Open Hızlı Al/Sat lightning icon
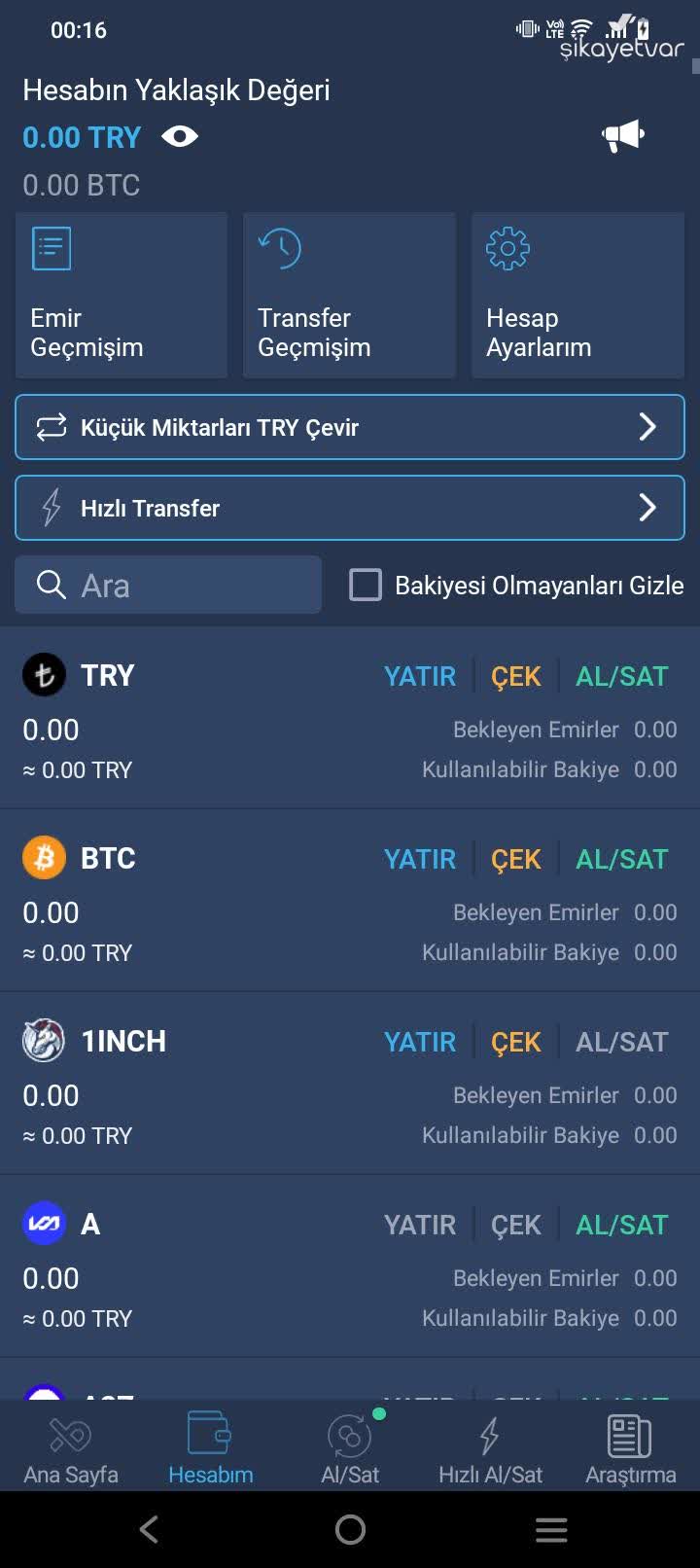 click(x=490, y=1433)
